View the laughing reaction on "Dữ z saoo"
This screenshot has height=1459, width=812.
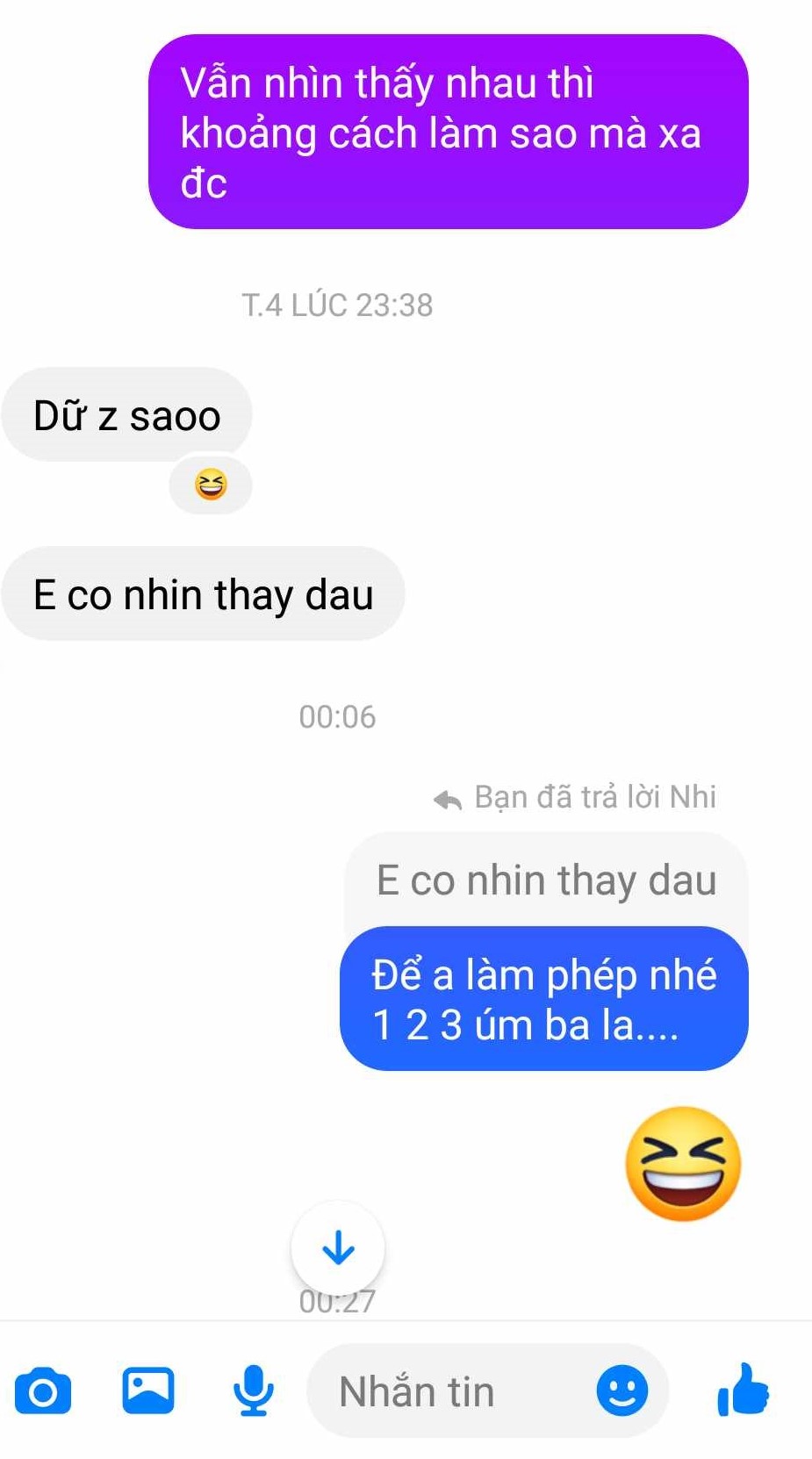click(x=211, y=485)
